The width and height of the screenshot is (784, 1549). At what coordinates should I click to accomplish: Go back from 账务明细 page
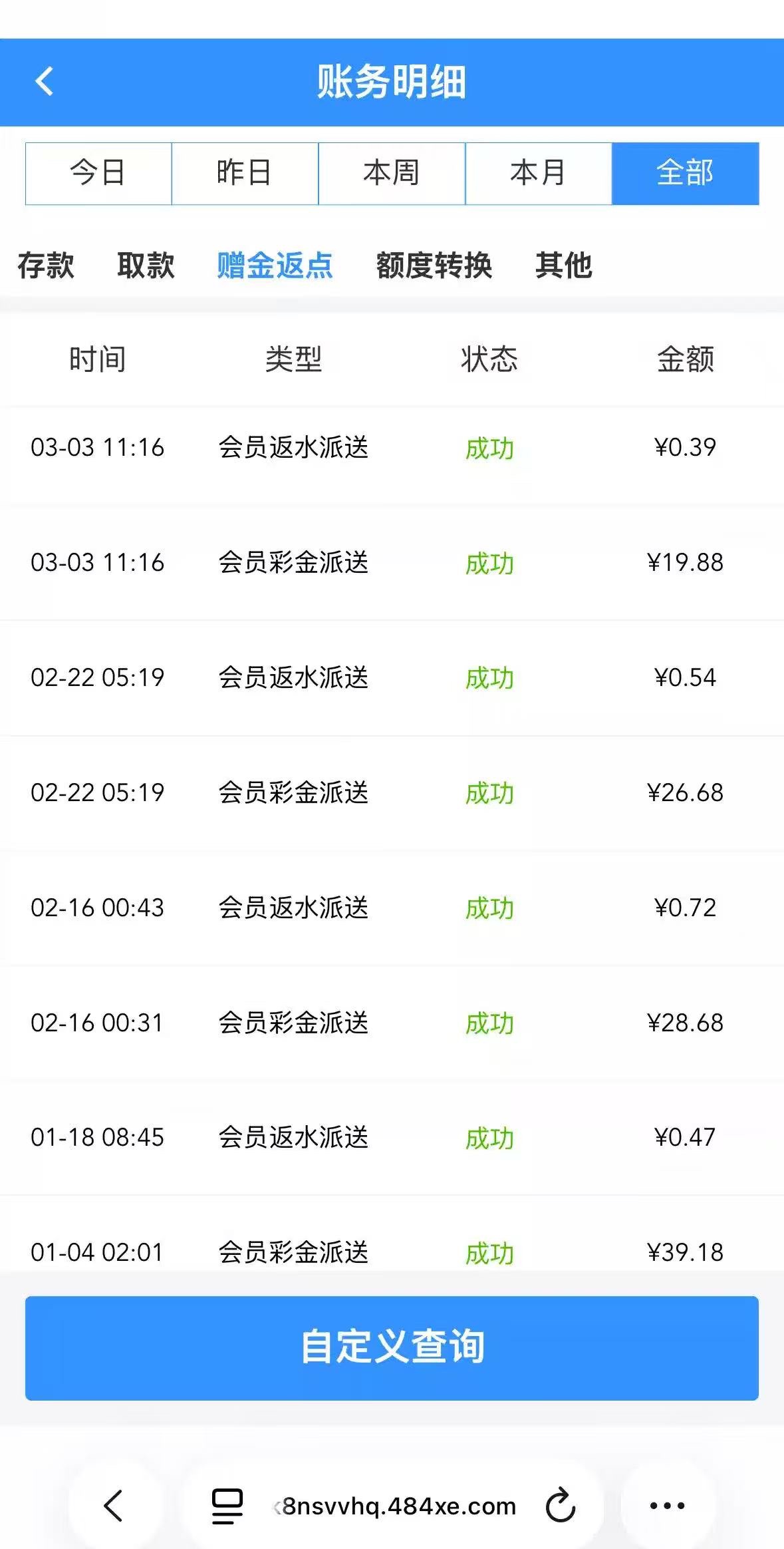(44, 82)
